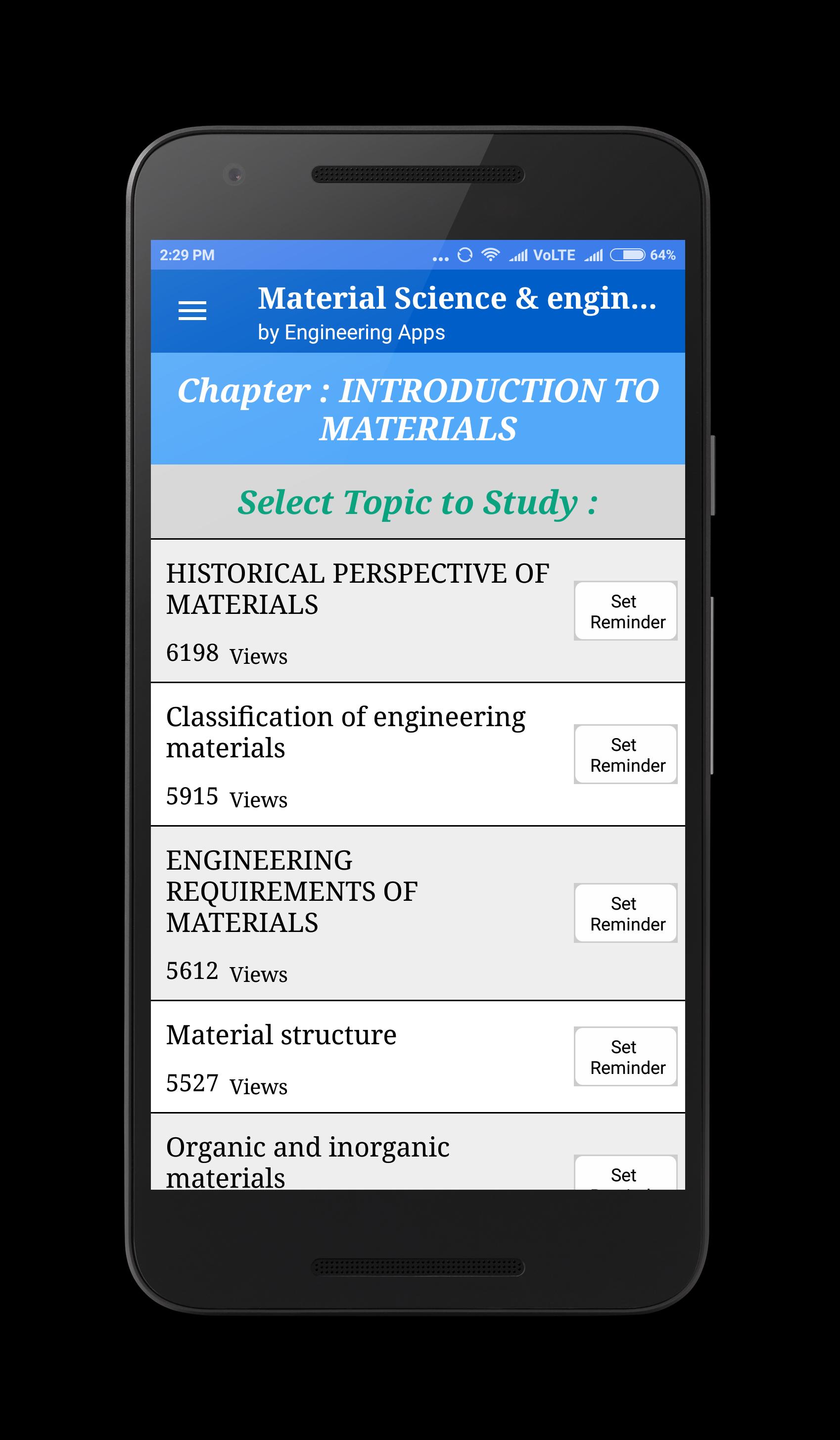The image size is (840, 1440).
Task: Click the cellular signal icon near VoLTE
Action: click(519, 256)
